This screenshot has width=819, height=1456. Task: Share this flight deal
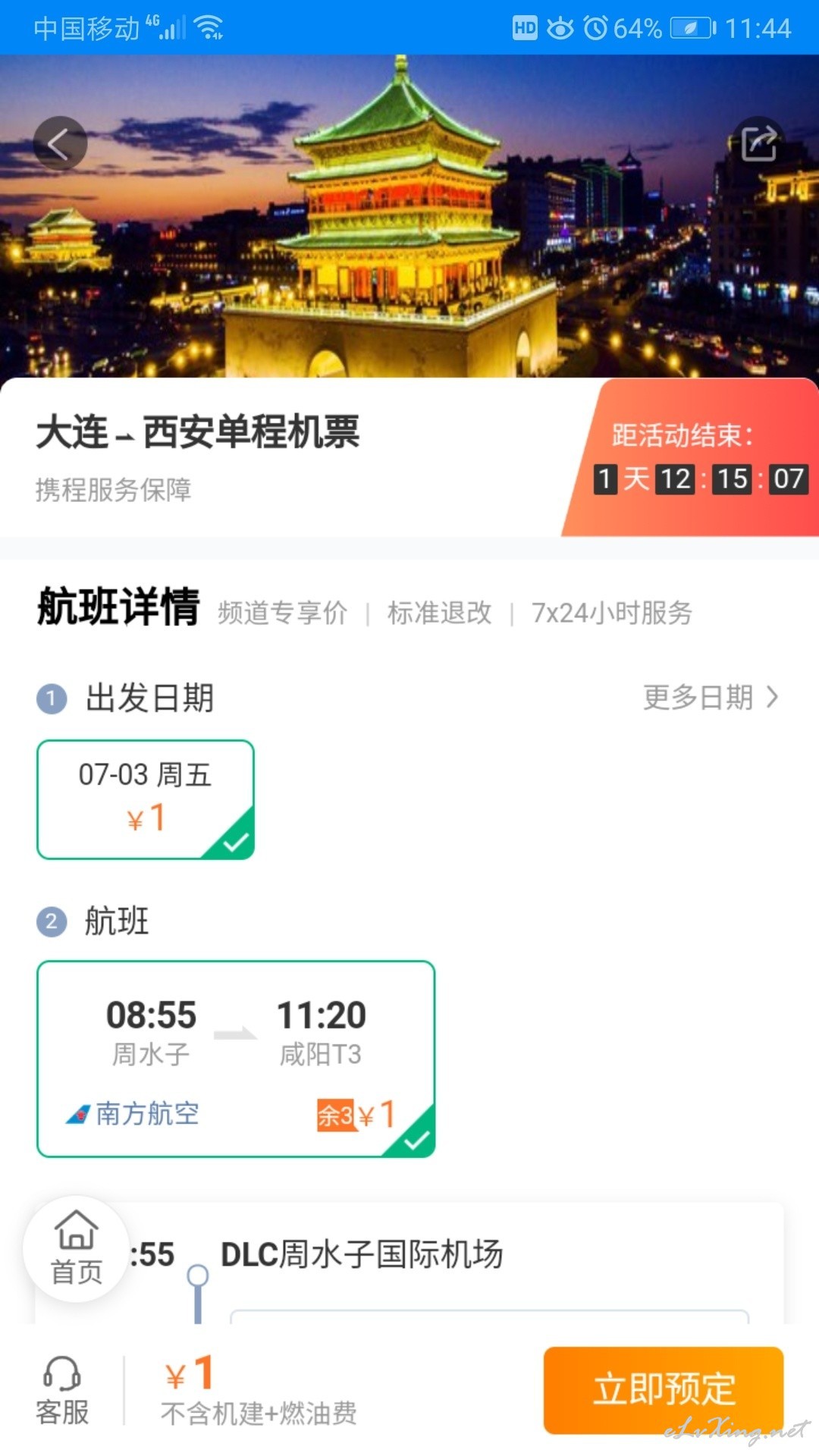759,143
